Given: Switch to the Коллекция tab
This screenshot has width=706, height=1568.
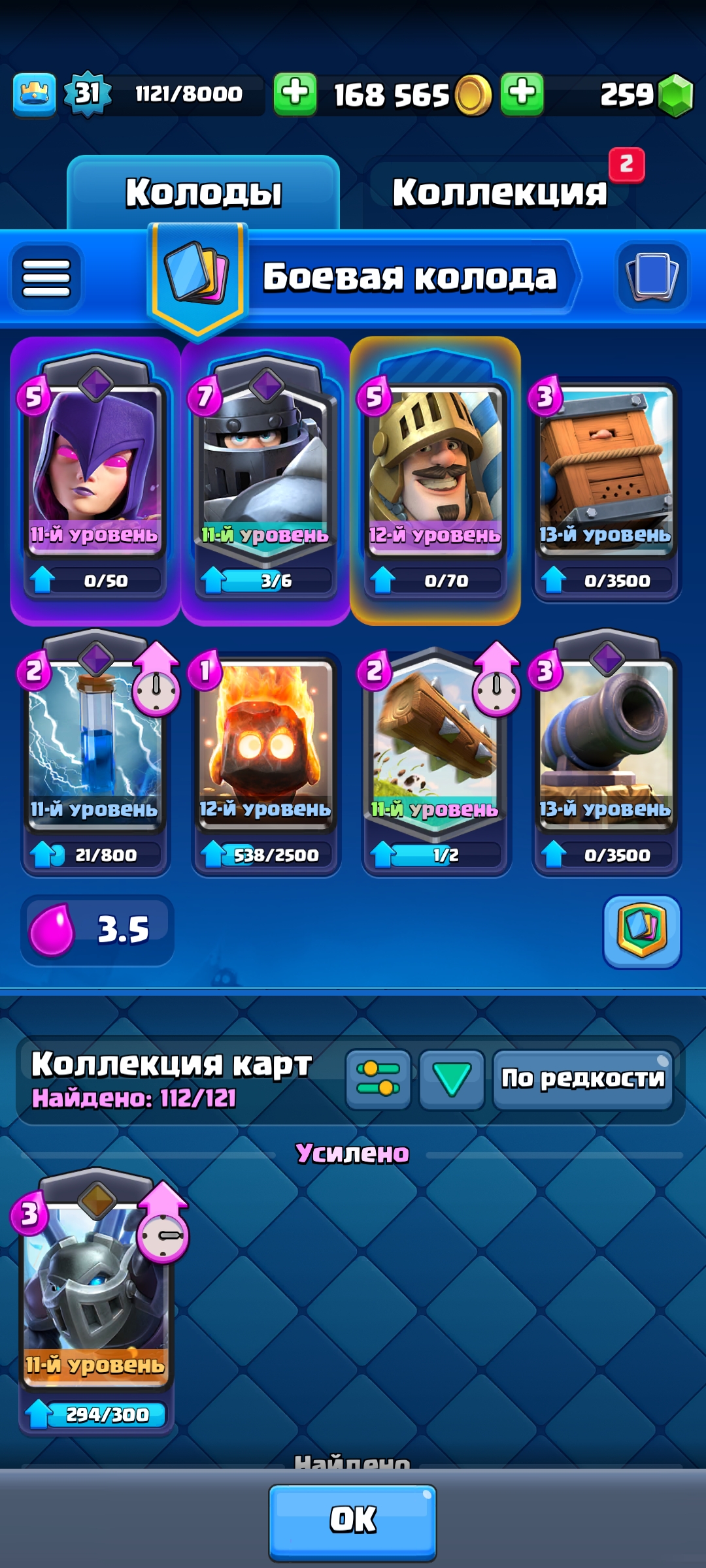Looking at the screenshot, I should tap(499, 193).
